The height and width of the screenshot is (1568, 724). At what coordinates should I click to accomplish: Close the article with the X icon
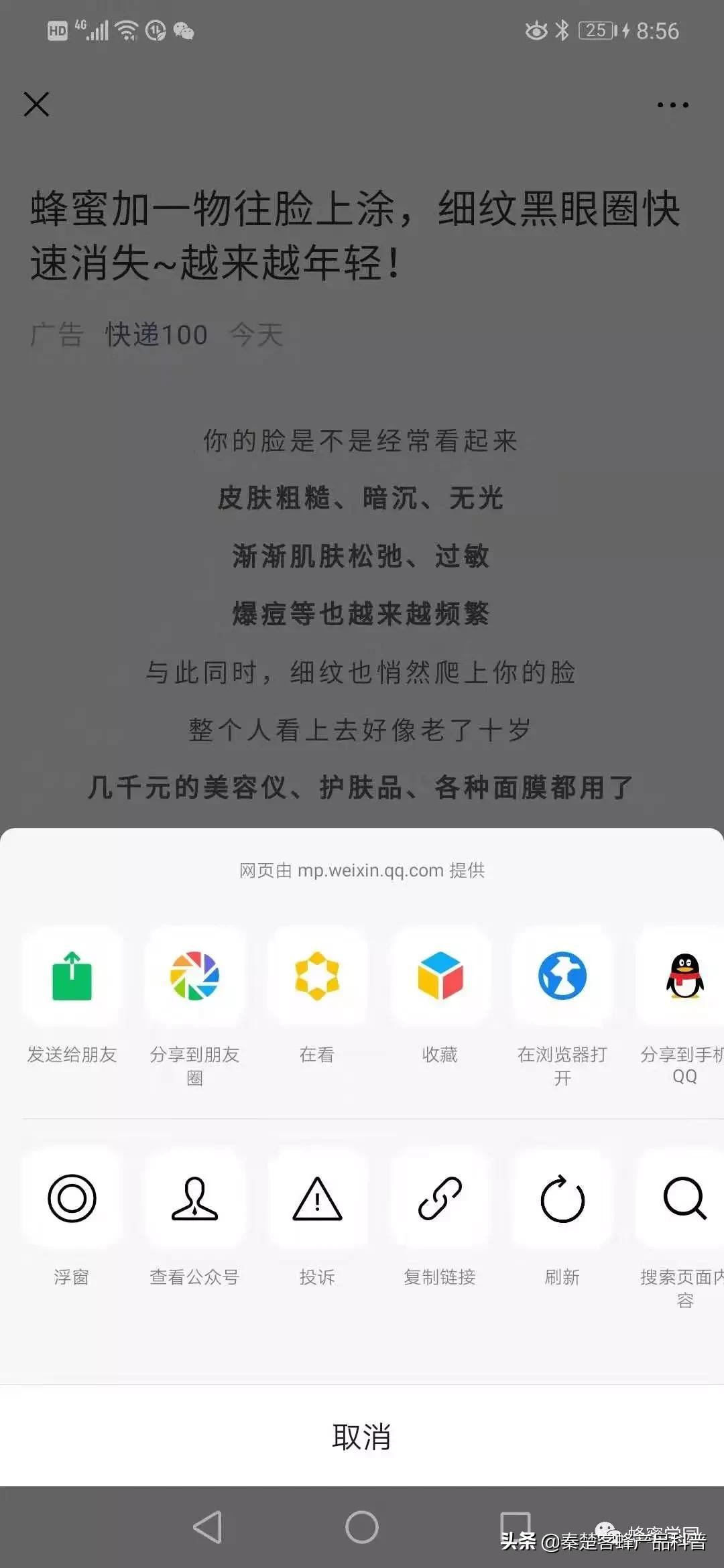[36, 105]
